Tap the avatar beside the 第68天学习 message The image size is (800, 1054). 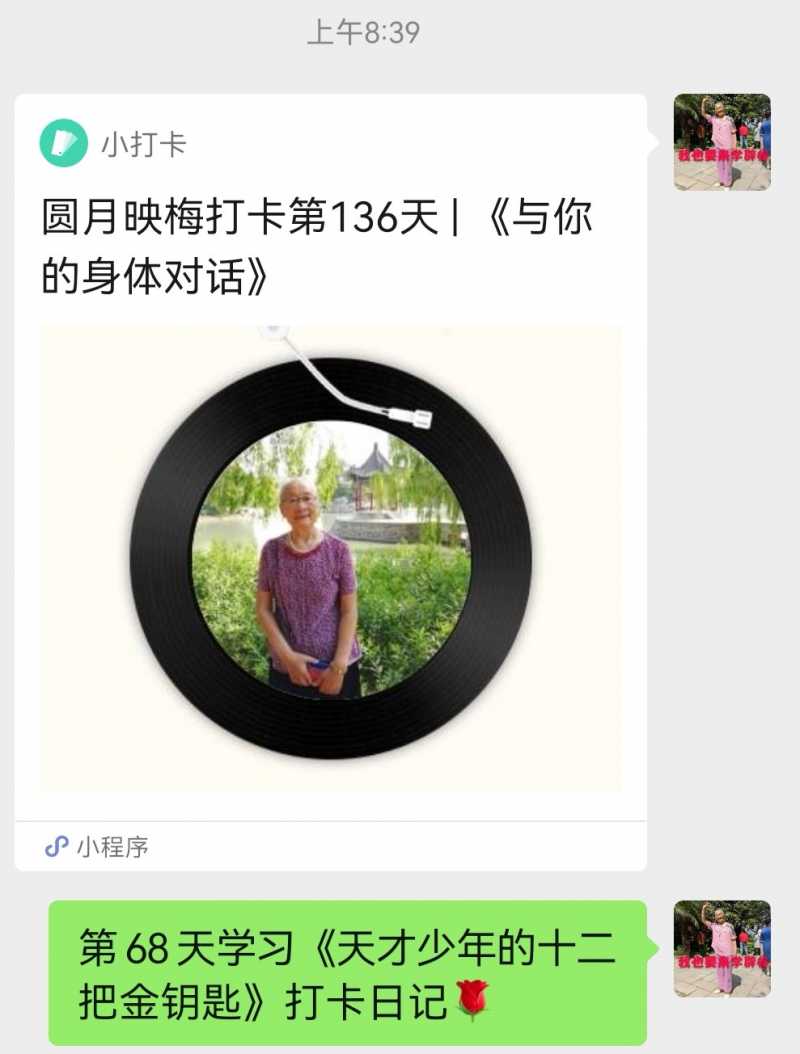721,948
